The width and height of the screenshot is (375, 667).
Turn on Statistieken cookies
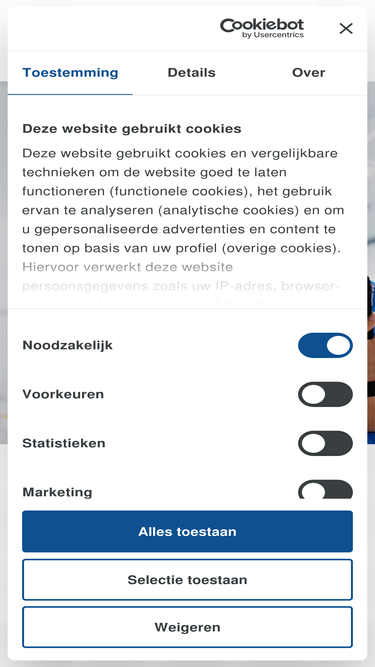[325, 443]
